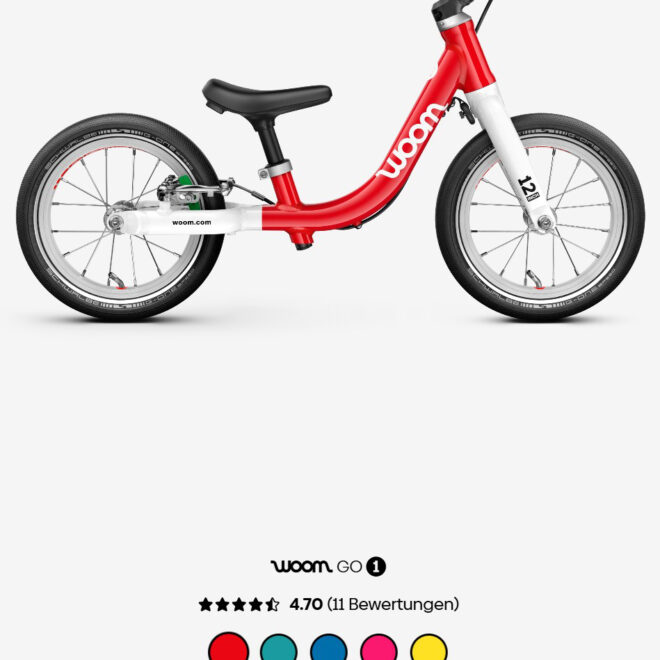
Task: Choose the teal color option
Action: coord(278,648)
